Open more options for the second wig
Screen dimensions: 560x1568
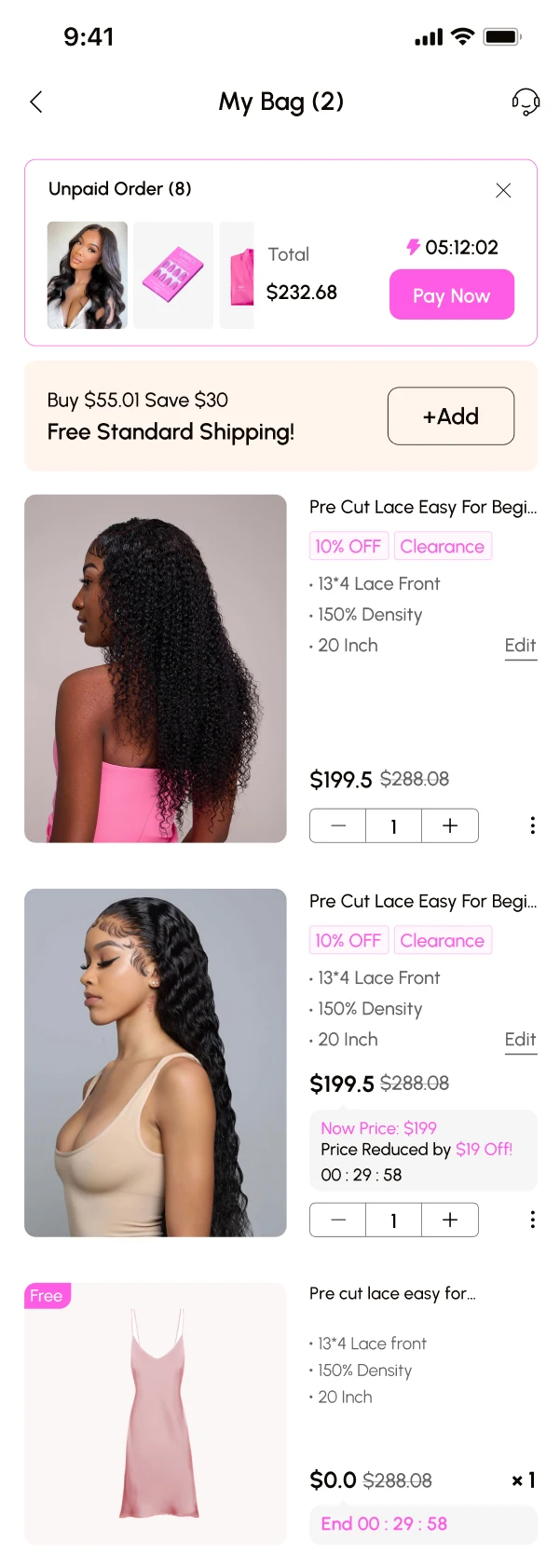coord(532,1220)
